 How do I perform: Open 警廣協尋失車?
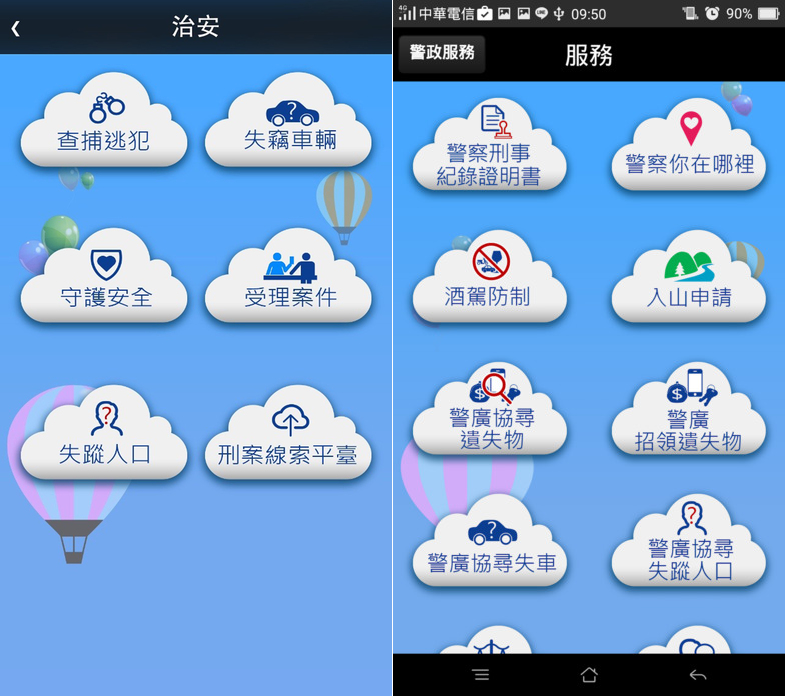489,548
